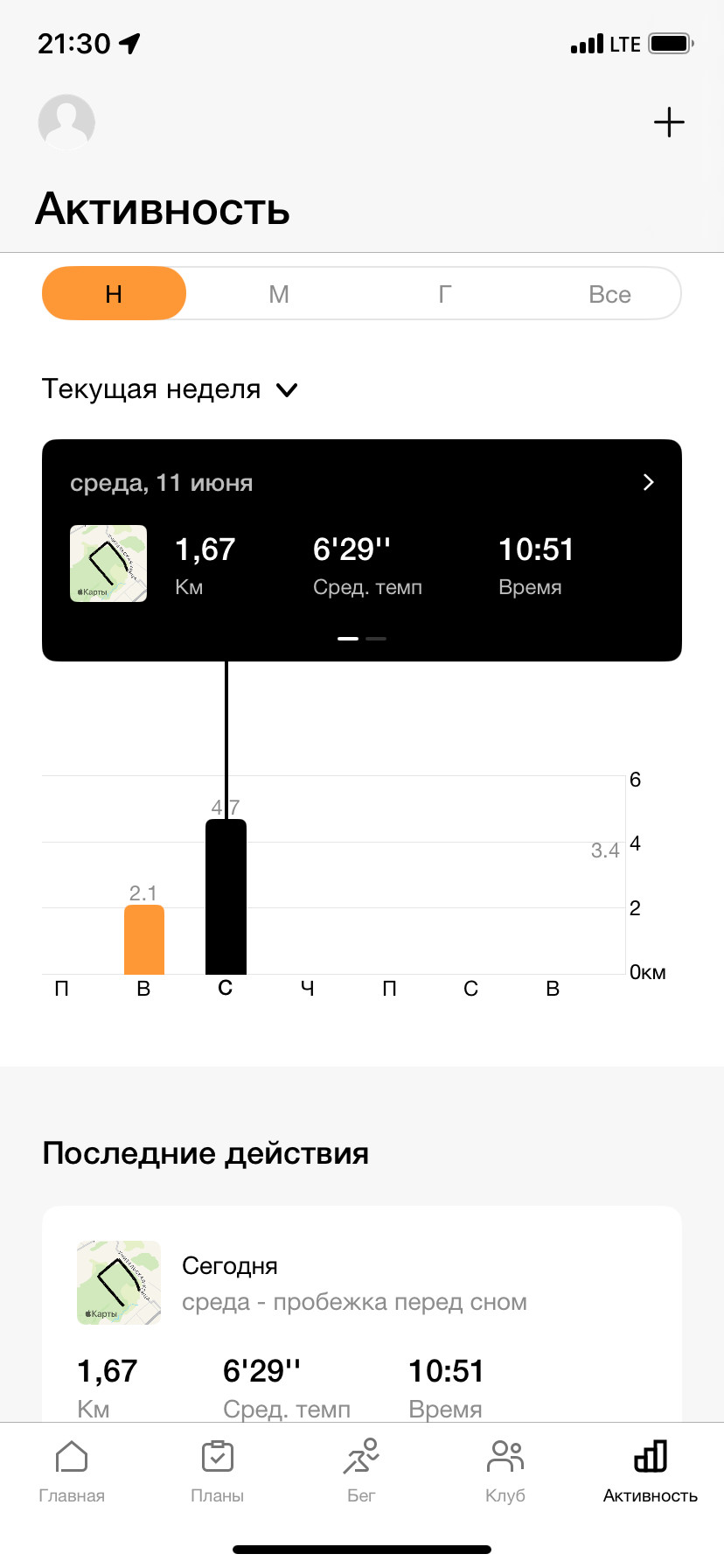Expand the Текущая неделя dropdown
The width and height of the screenshot is (724, 1568).
171,389
